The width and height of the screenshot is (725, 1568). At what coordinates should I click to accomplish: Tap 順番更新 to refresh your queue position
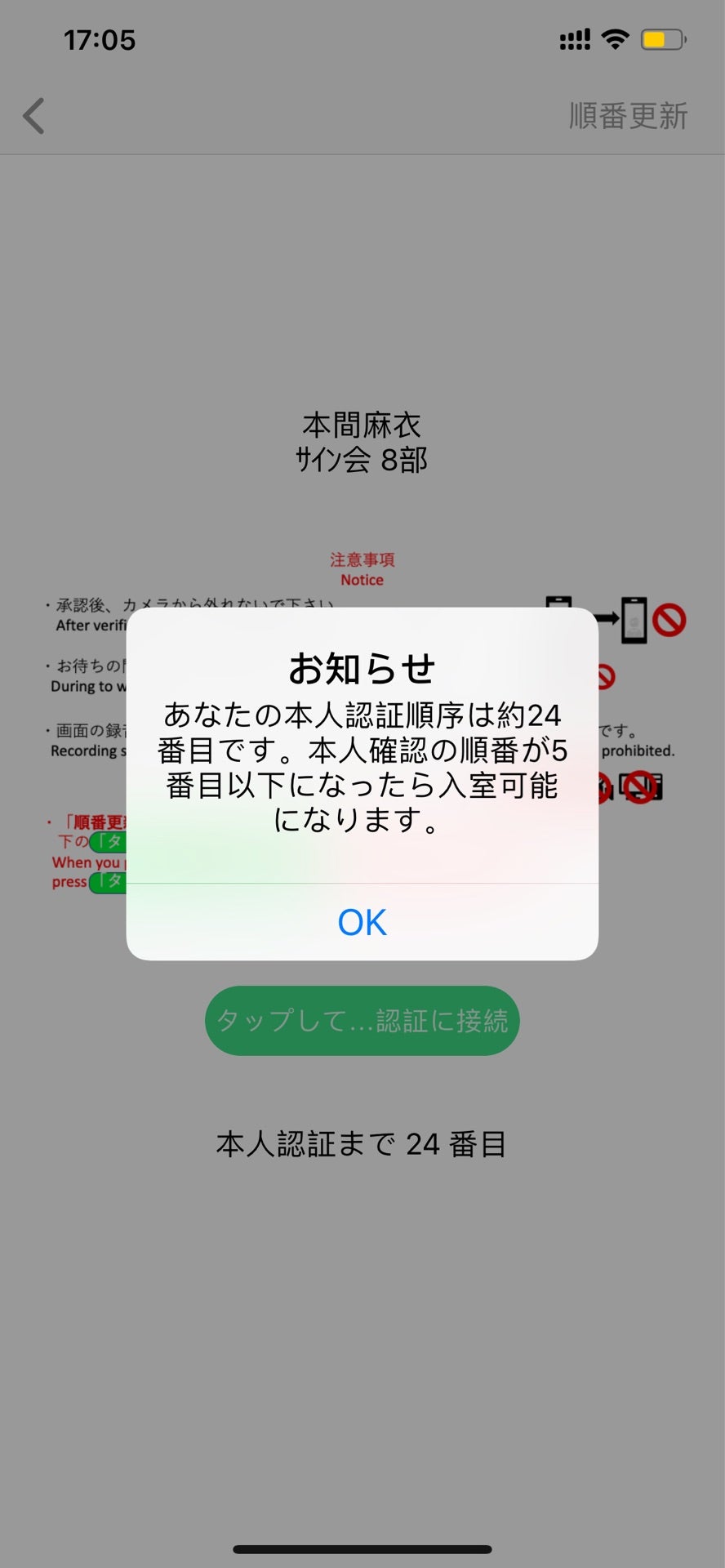[629, 115]
